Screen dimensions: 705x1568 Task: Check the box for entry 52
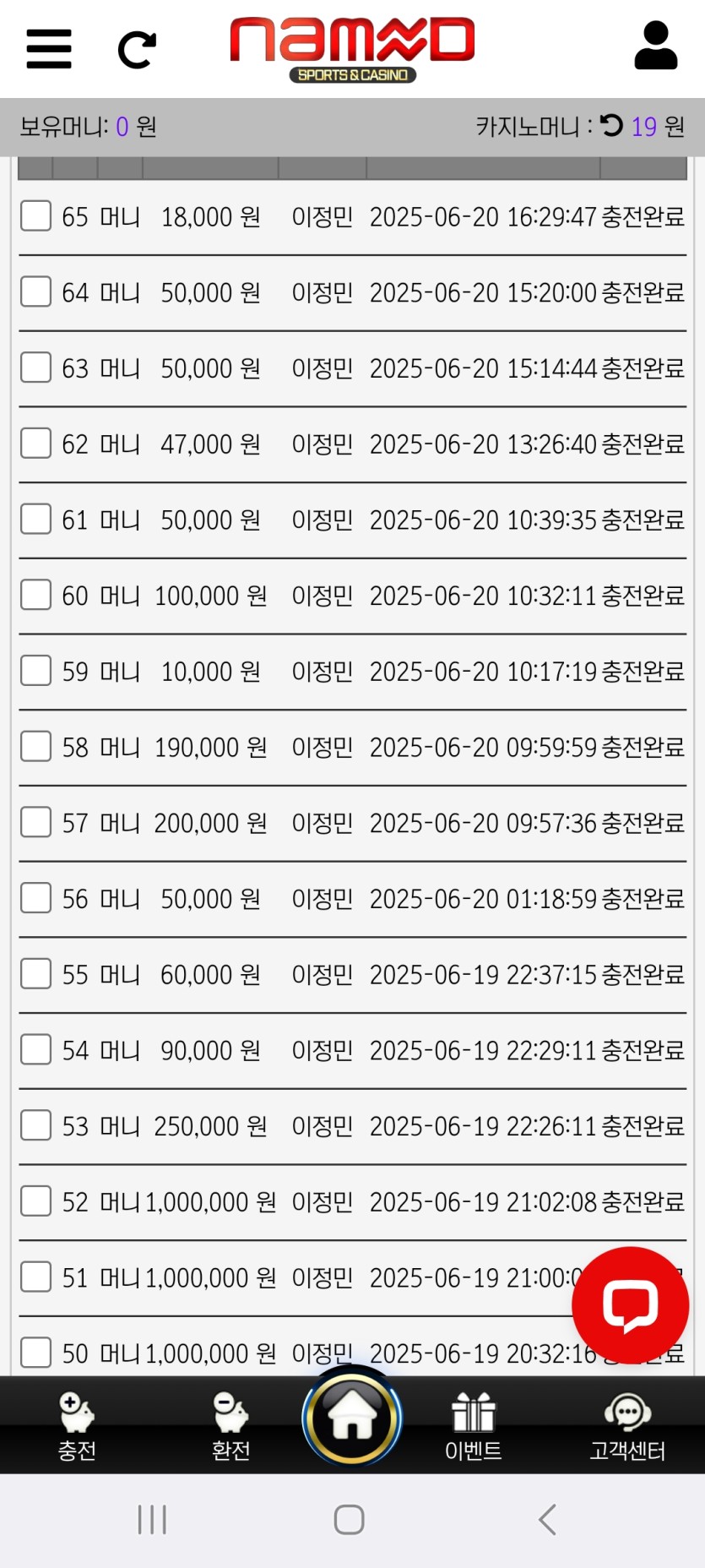(35, 1201)
